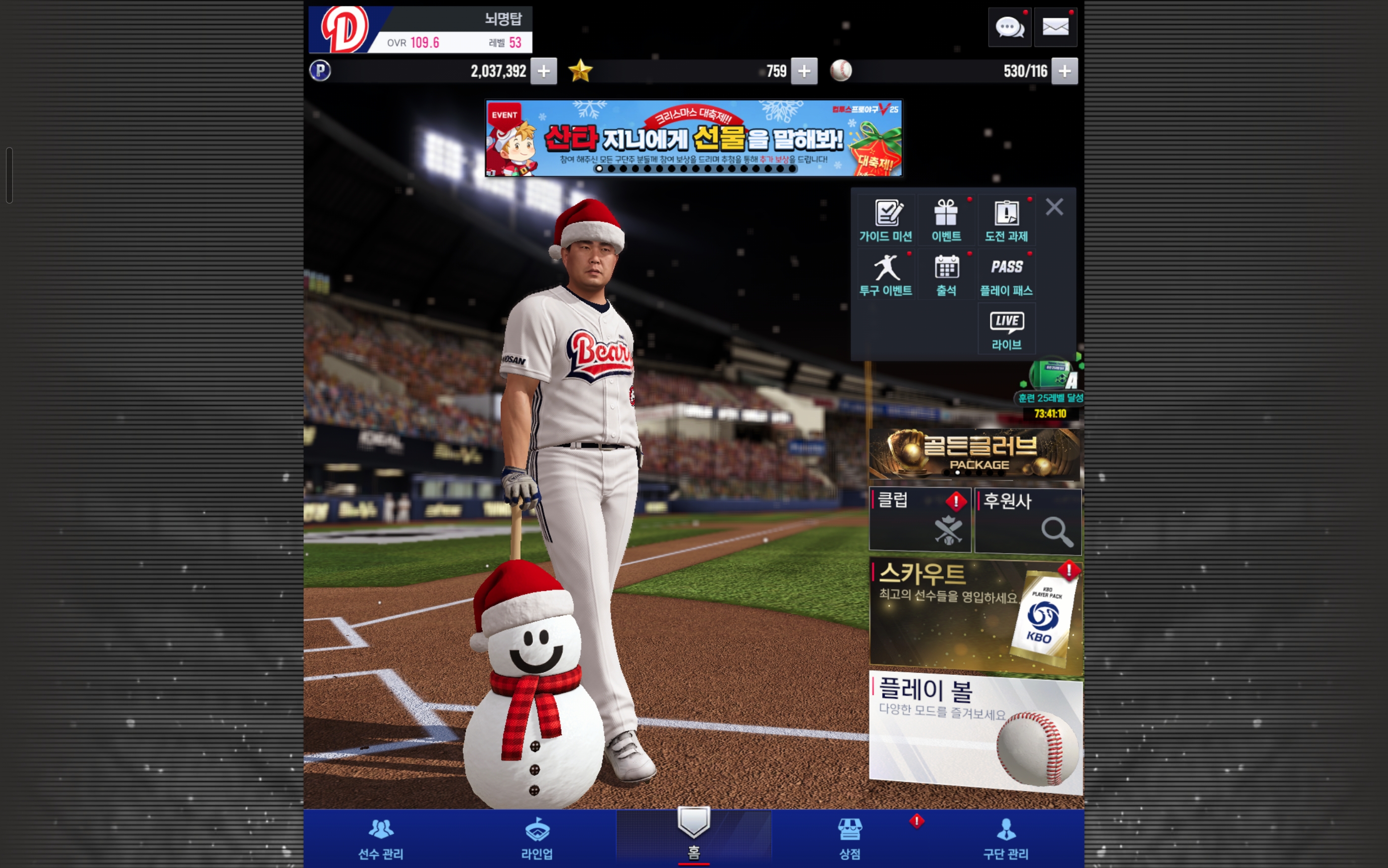Add more baseballs with the plus button
Image resolution: width=1388 pixels, height=868 pixels.
coord(1064,71)
